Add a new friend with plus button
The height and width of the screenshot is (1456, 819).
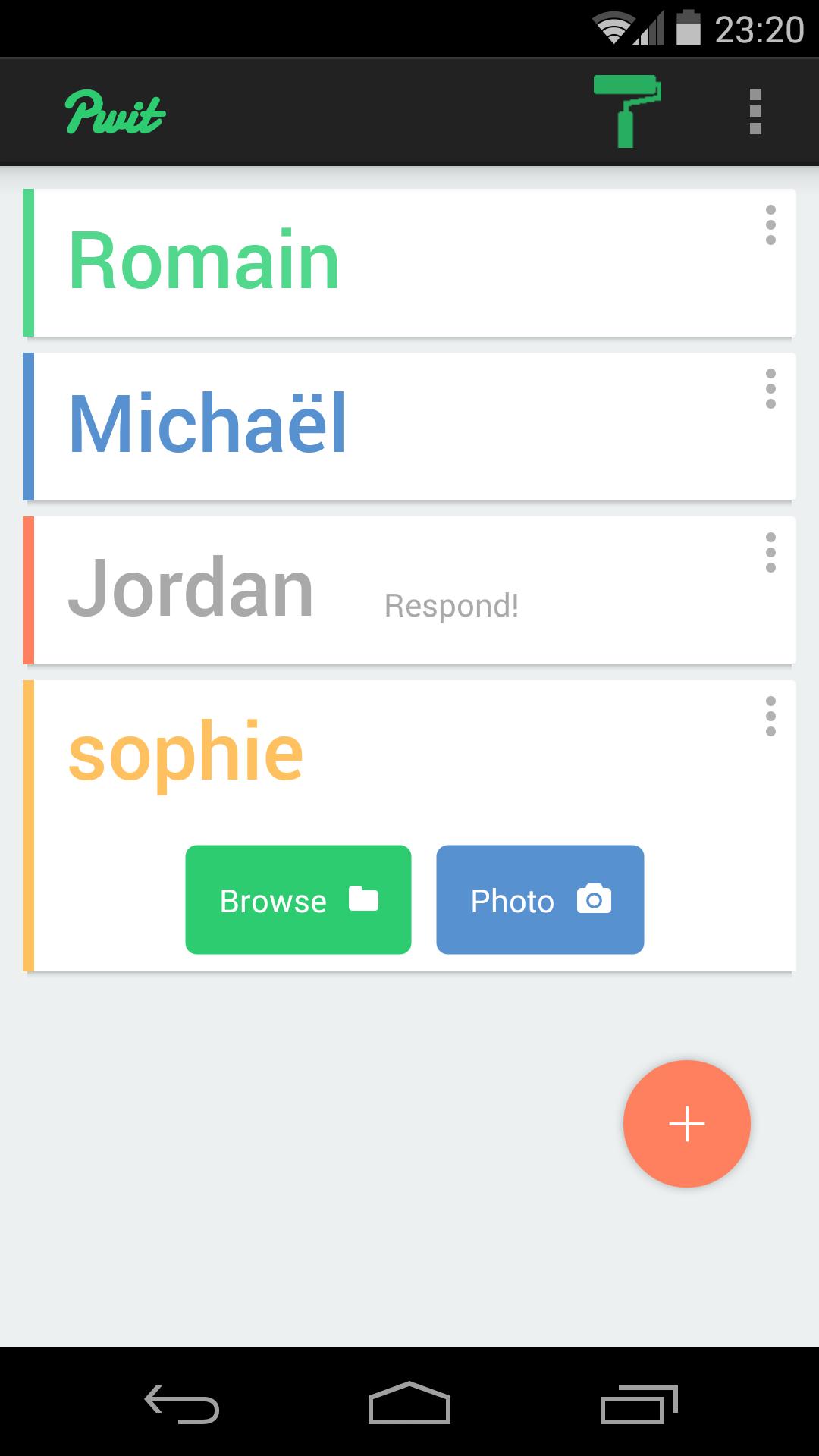coord(687,1124)
